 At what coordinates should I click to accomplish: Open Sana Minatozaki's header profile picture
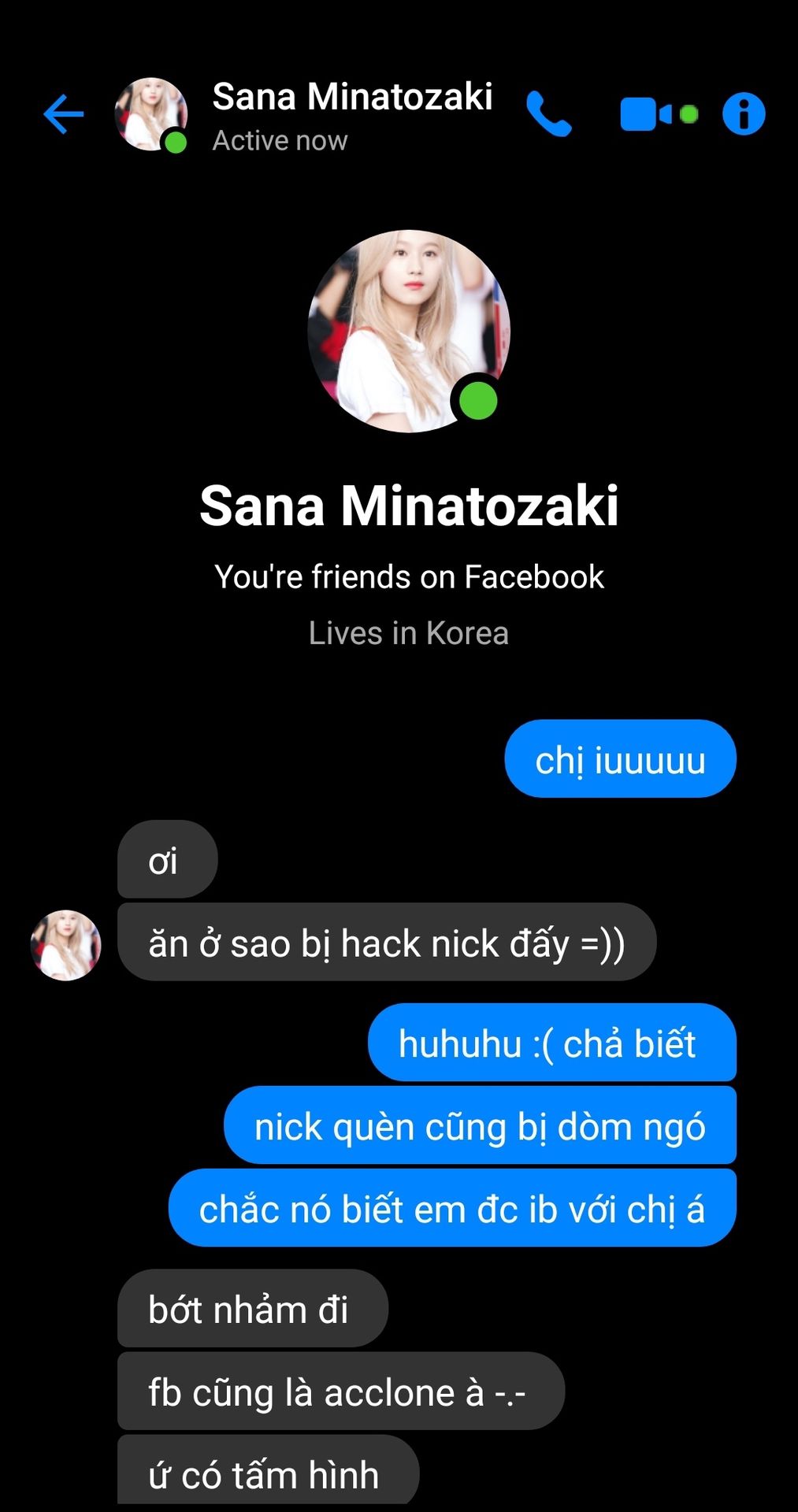(x=150, y=114)
